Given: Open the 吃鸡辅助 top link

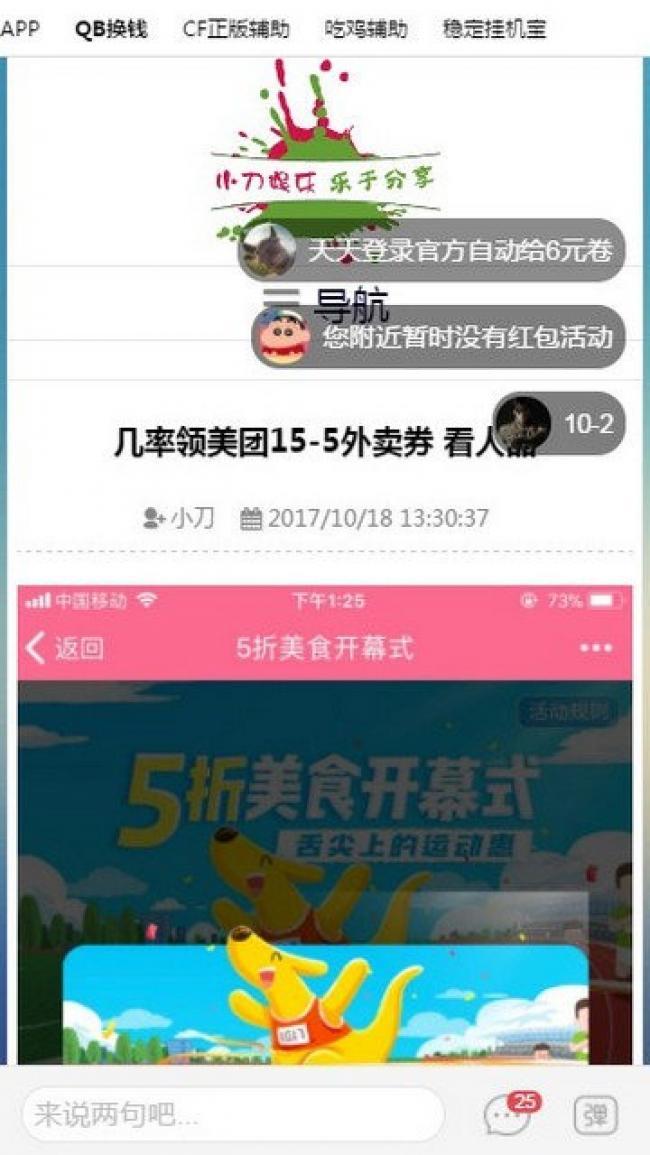Looking at the screenshot, I should pyautogui.click(x=366, y=29).
